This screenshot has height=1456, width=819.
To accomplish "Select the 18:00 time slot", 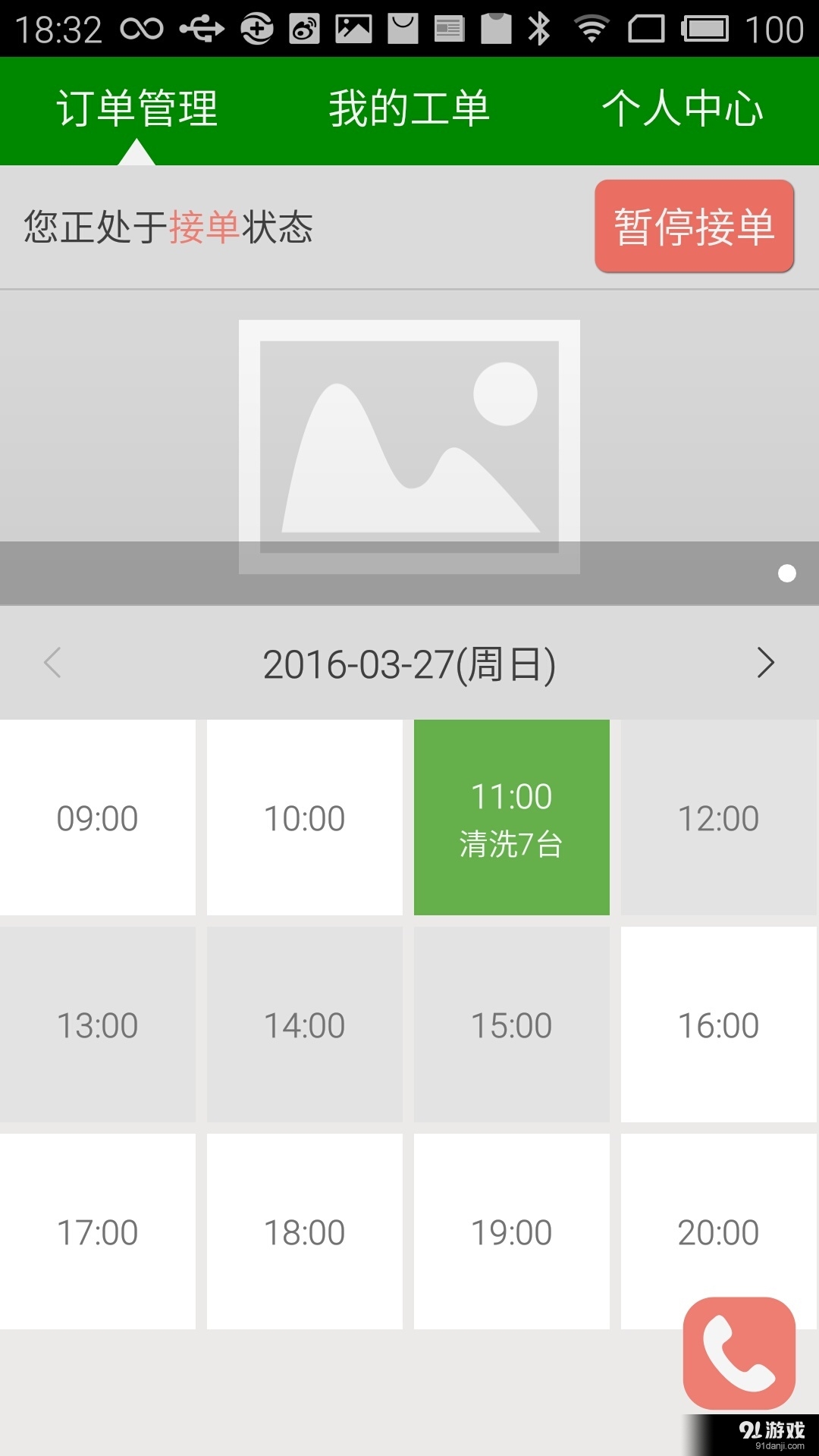I will [x=305, y=1231].
